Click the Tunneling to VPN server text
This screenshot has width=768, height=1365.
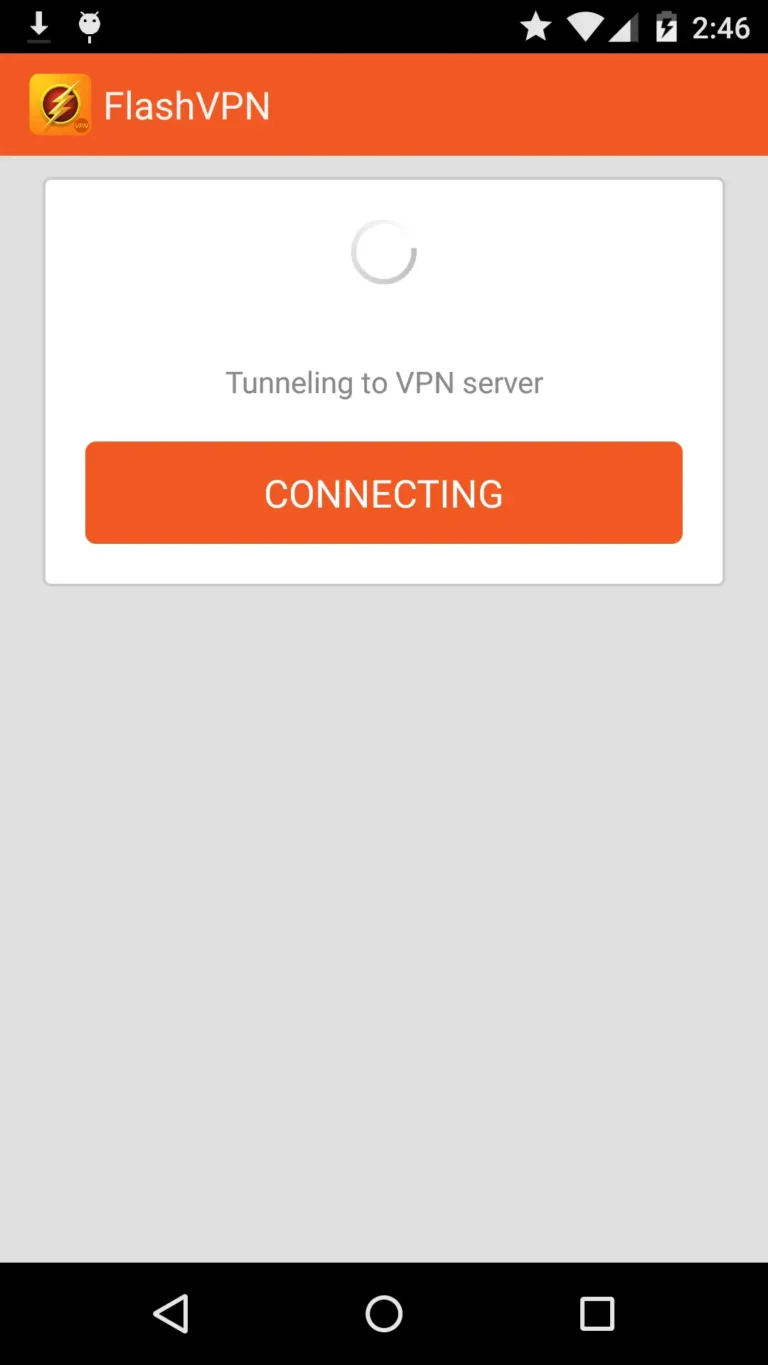pyautogui.click(x=384, y=382)
